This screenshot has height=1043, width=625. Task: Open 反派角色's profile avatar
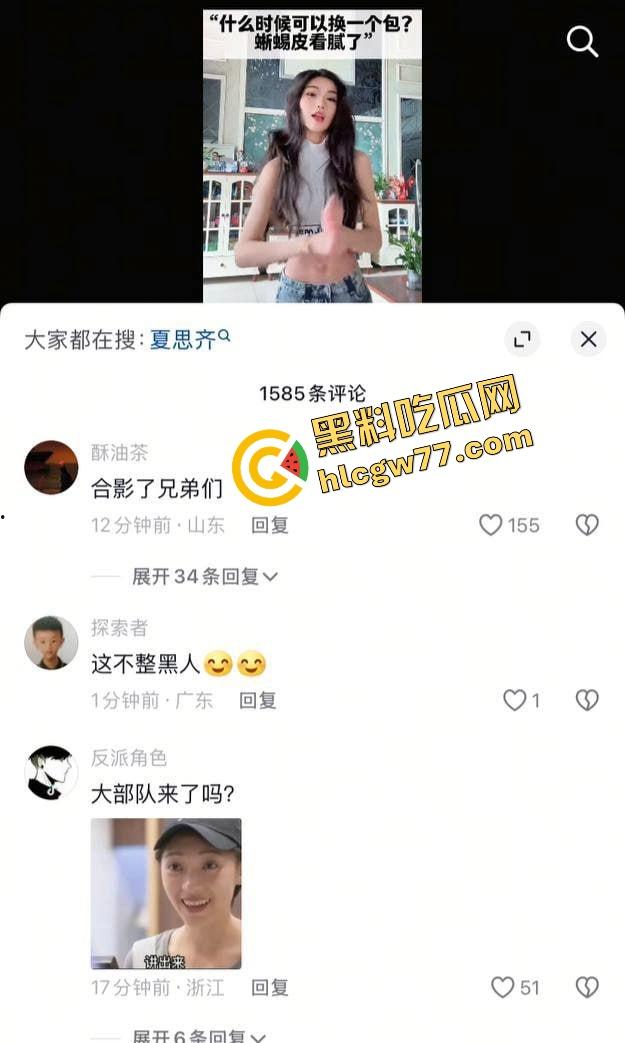pos(51,772)
